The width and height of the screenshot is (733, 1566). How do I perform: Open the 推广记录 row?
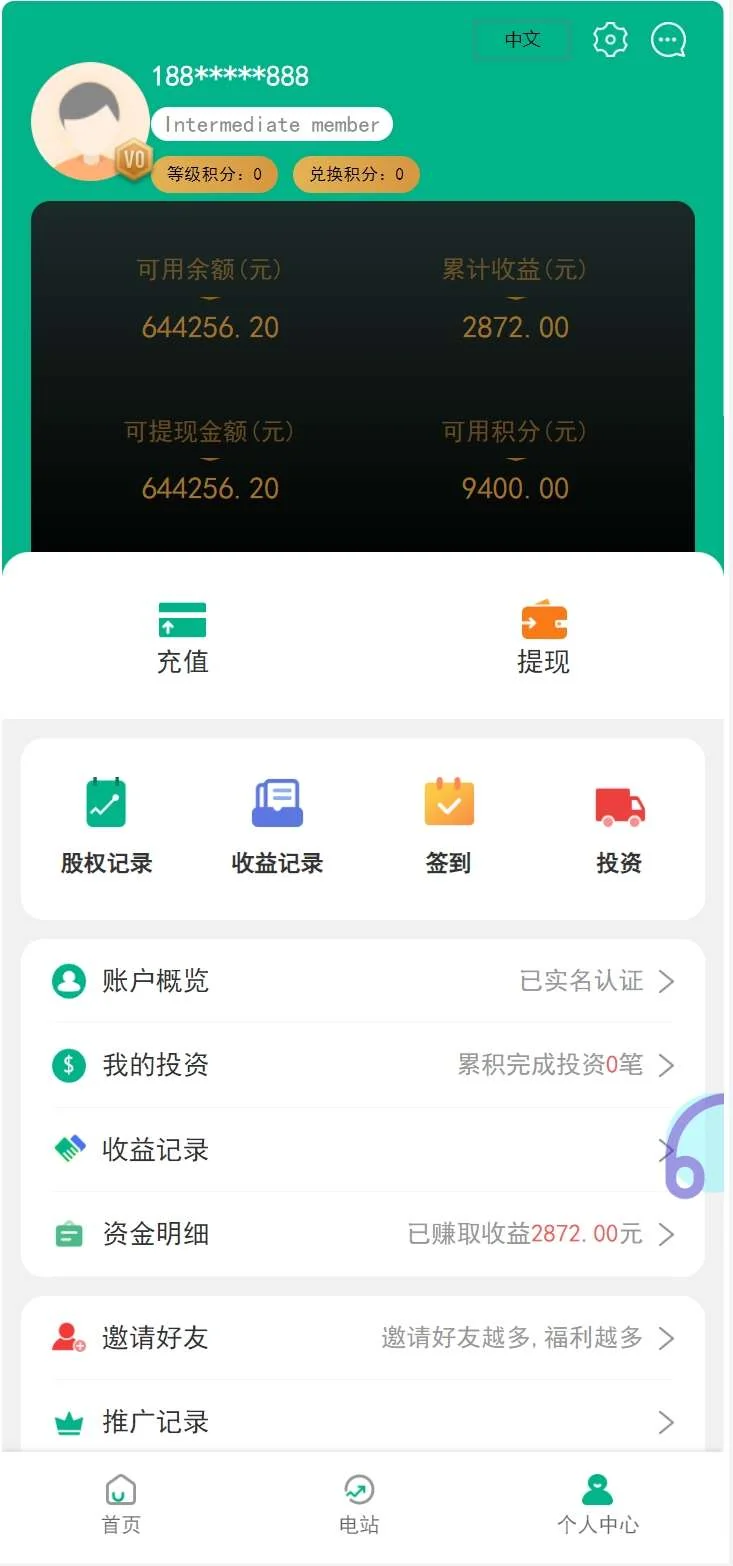pos(362,1421)
